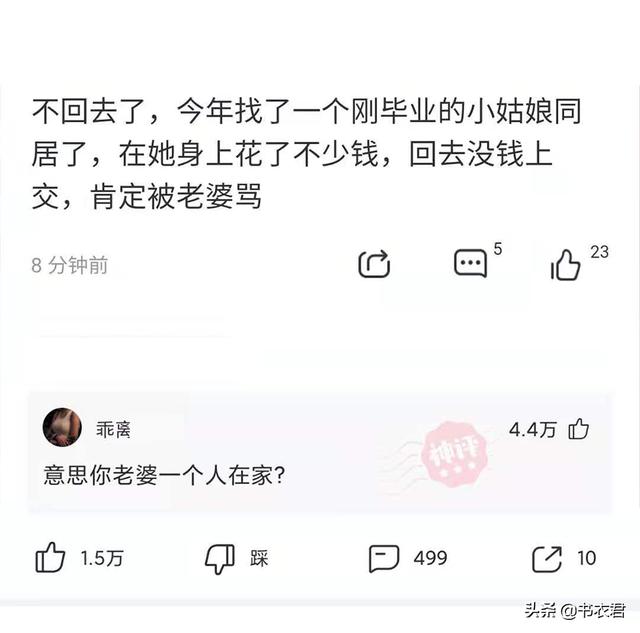Like the post with 1.5万 likes
Viewport: 640px width, 633px height.
50,558
